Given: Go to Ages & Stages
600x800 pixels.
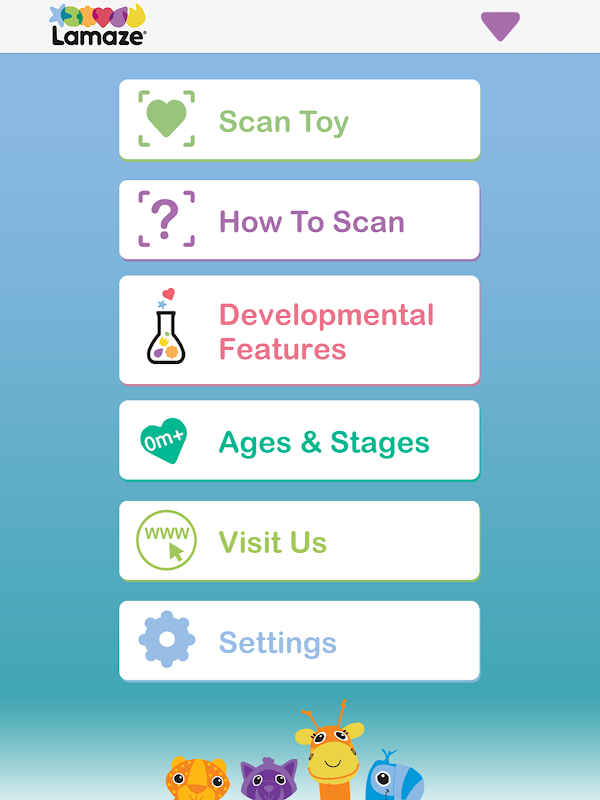Looking at the screenshot, I should [299, 441].
